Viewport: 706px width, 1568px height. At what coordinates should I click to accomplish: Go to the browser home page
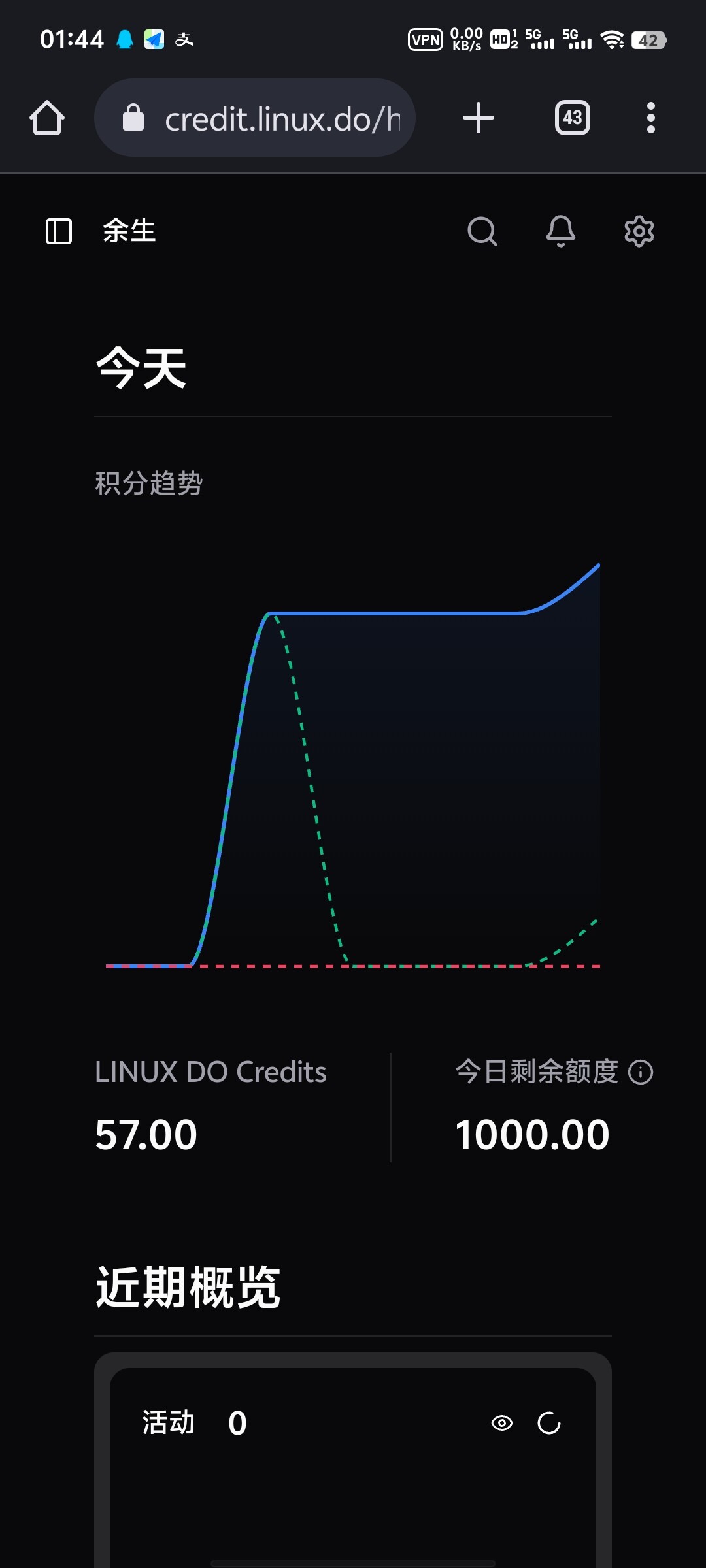point(47,118)
